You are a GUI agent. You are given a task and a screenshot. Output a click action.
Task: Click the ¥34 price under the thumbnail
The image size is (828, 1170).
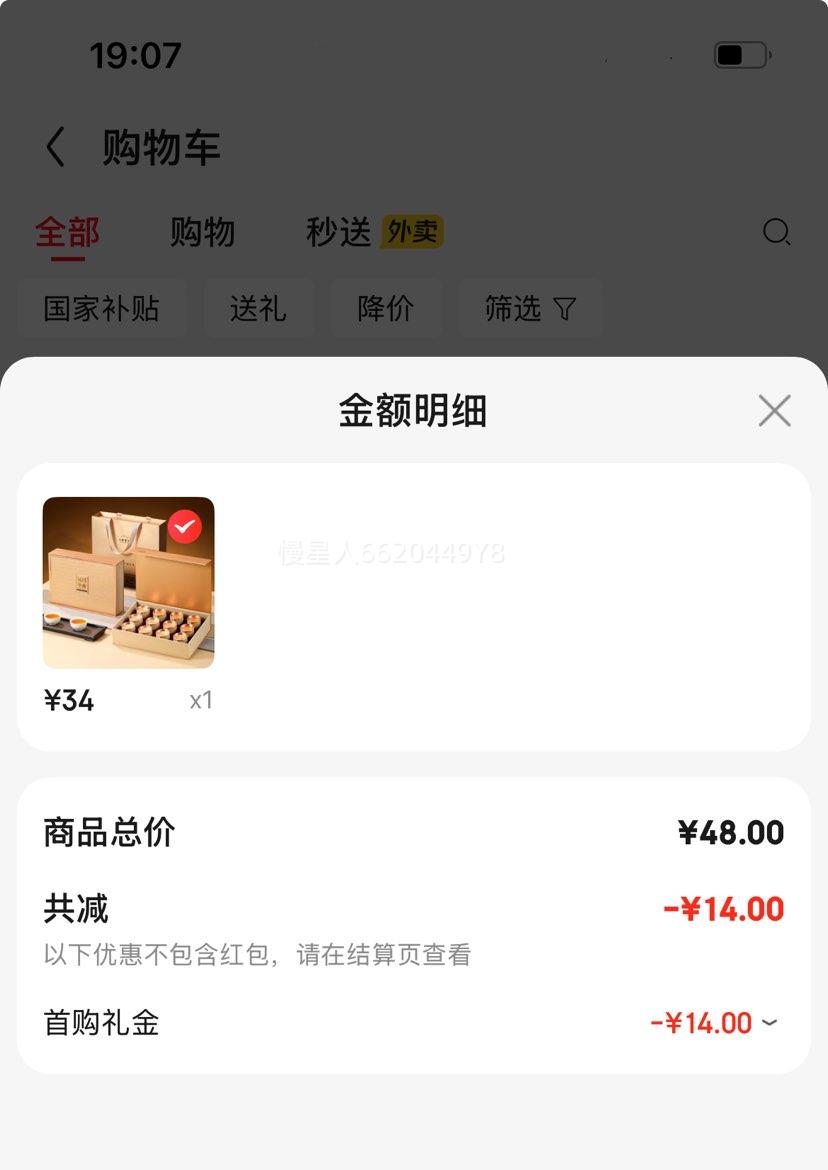tap(65, 700)
